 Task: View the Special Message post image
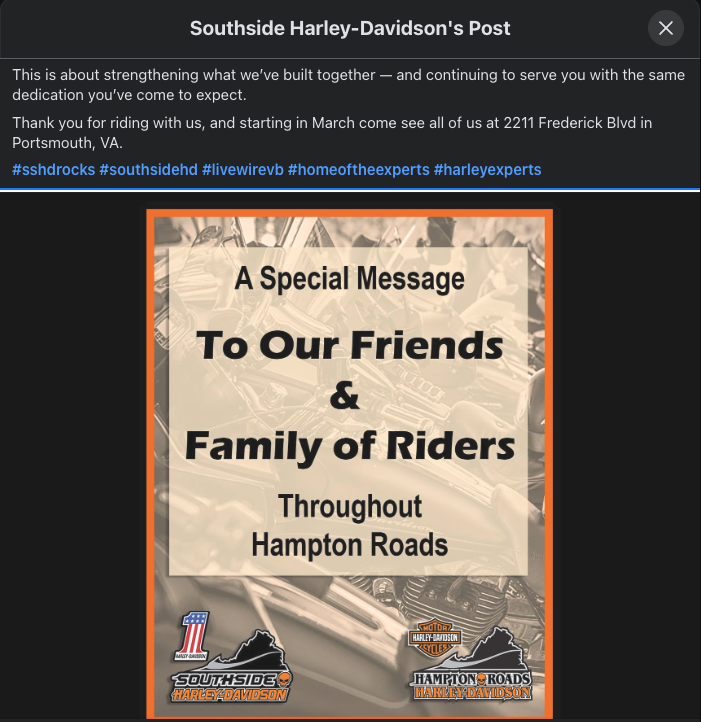[349, 463]
